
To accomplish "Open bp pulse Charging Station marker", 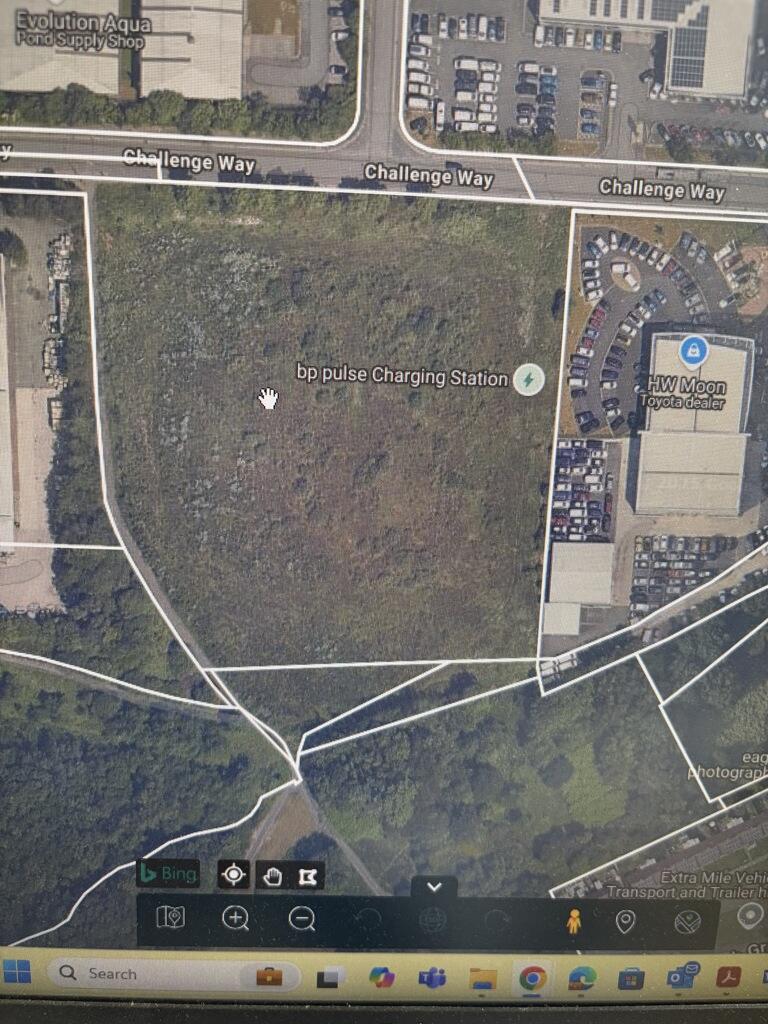I will (528, 379).
